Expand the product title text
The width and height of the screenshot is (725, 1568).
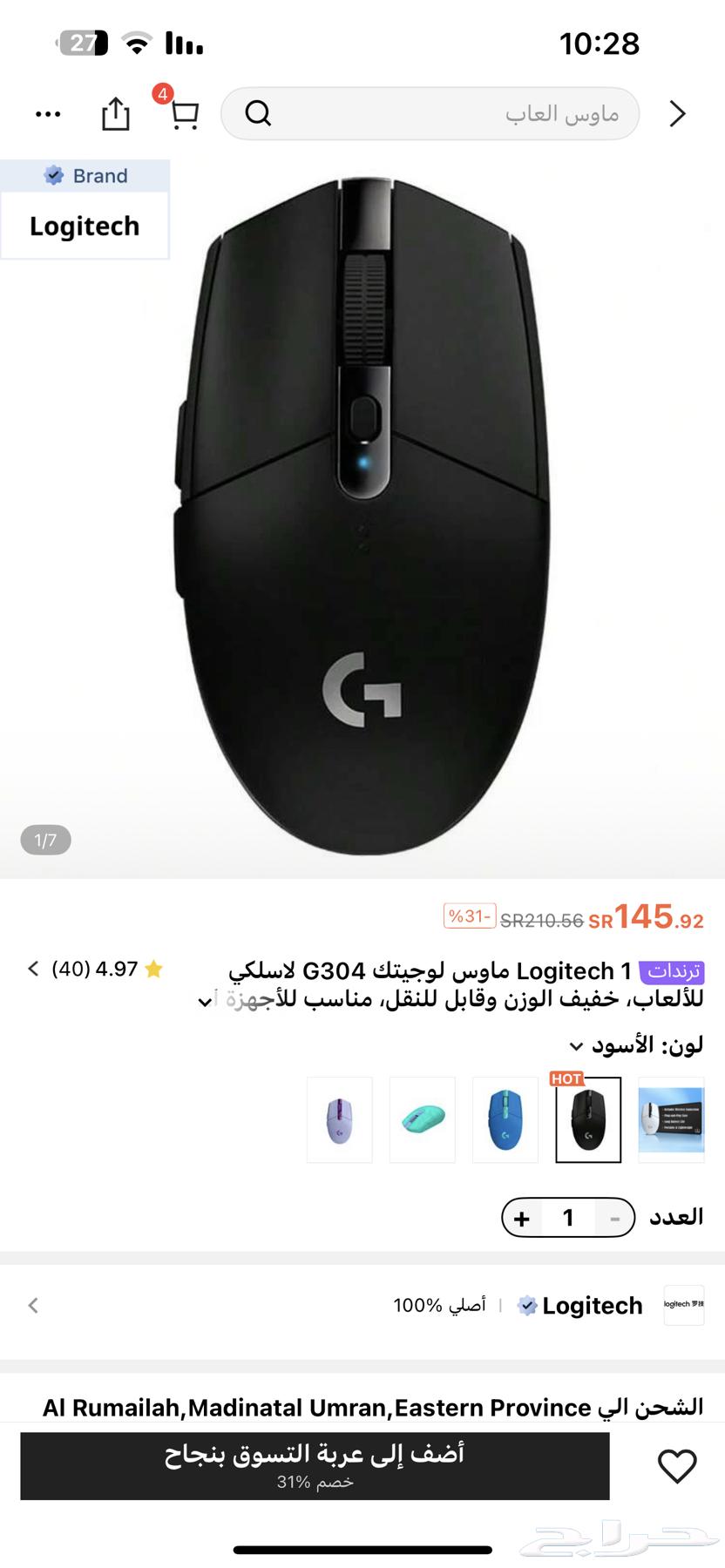tap(206, 1001)
